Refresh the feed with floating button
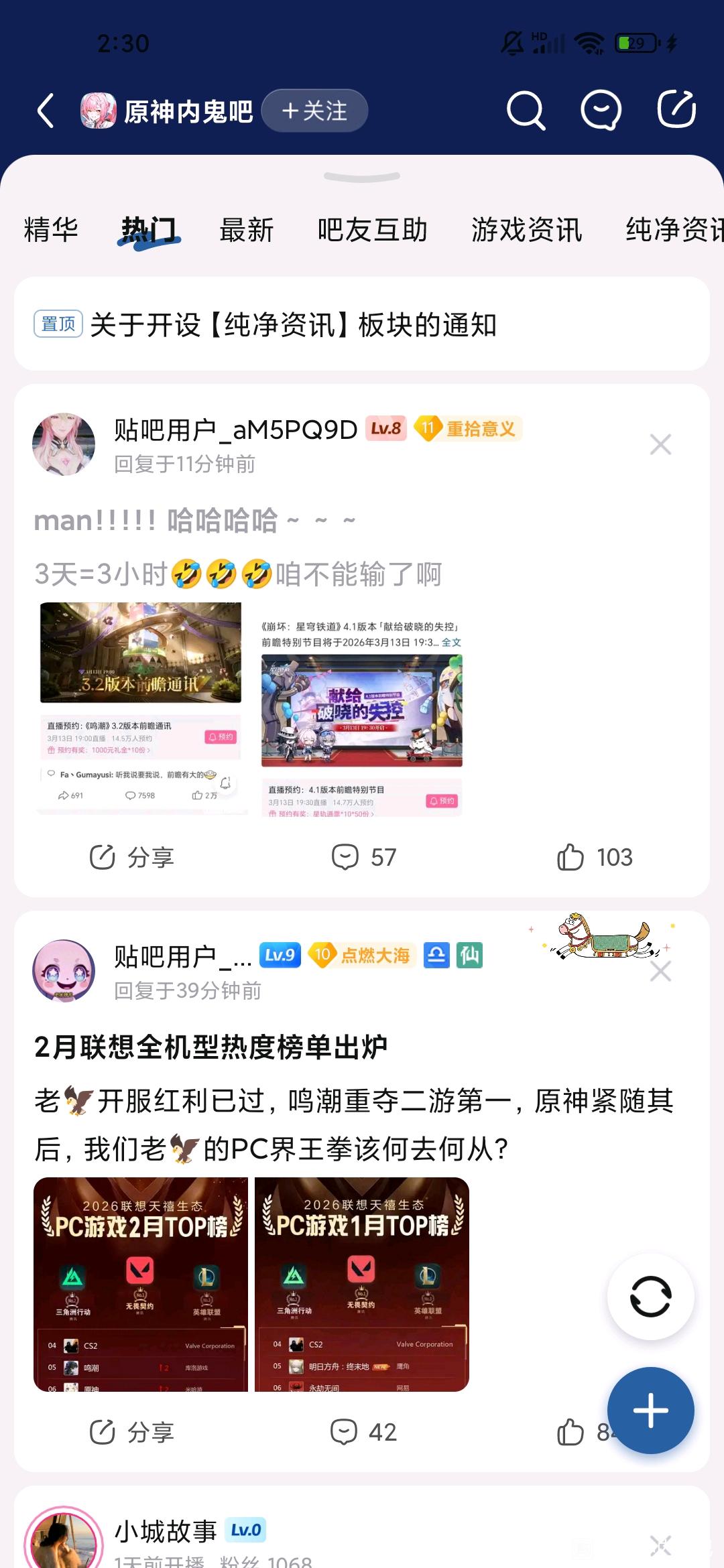The width and height of the screenshot is (724, 1568). pyautogui.click(x=650, y=1297)
